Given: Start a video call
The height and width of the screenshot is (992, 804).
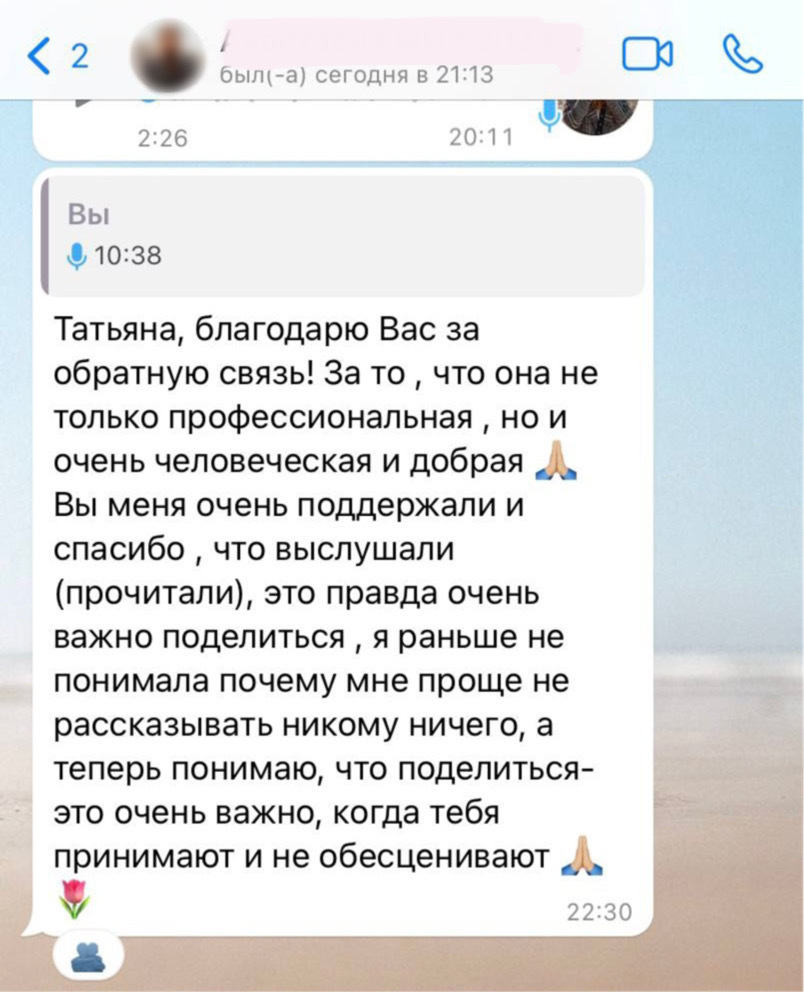Looking at the screenshot, I should 647,55.
